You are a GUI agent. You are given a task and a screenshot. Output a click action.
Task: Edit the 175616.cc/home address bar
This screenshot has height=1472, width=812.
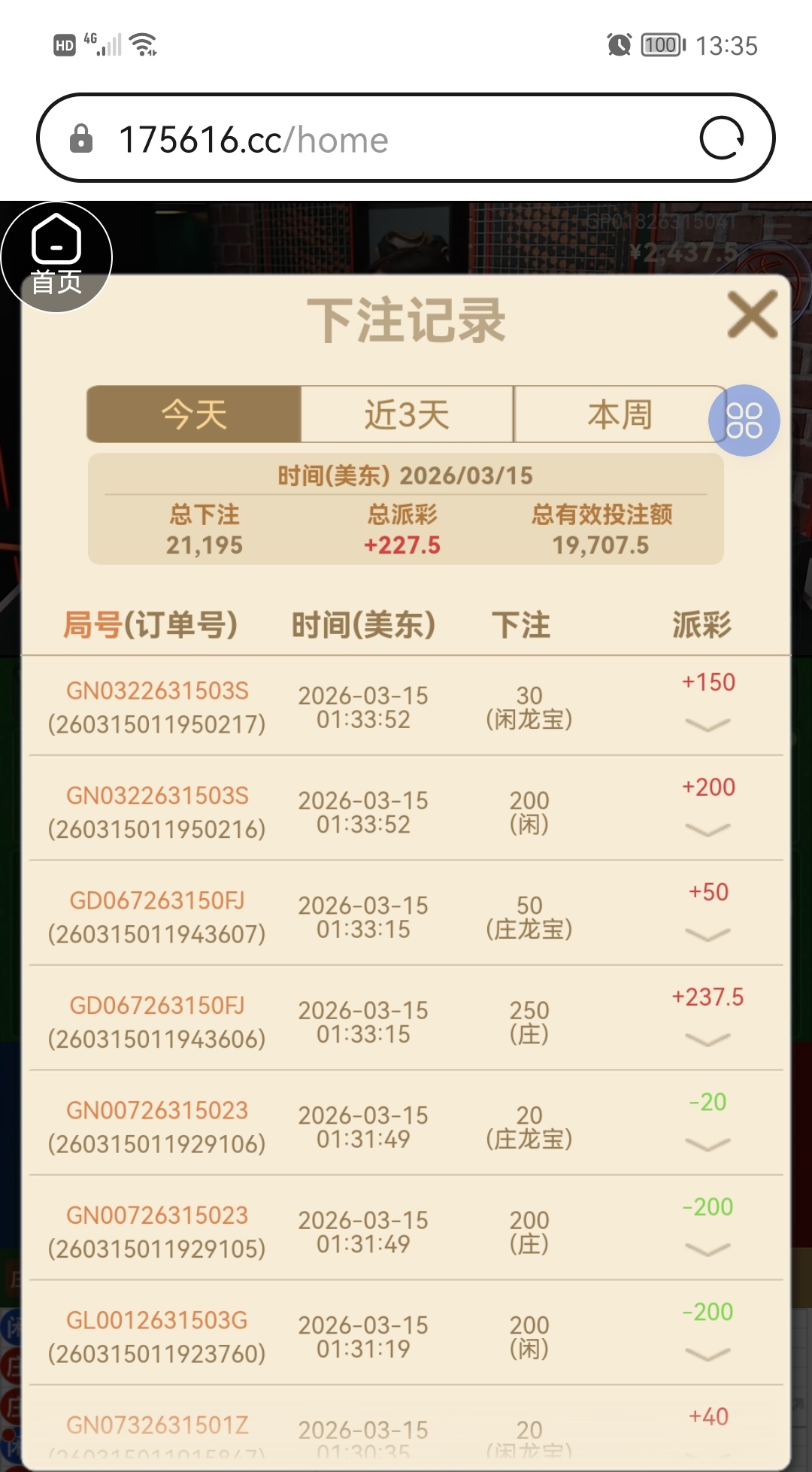pyautogui.click(x=391, y=140)
